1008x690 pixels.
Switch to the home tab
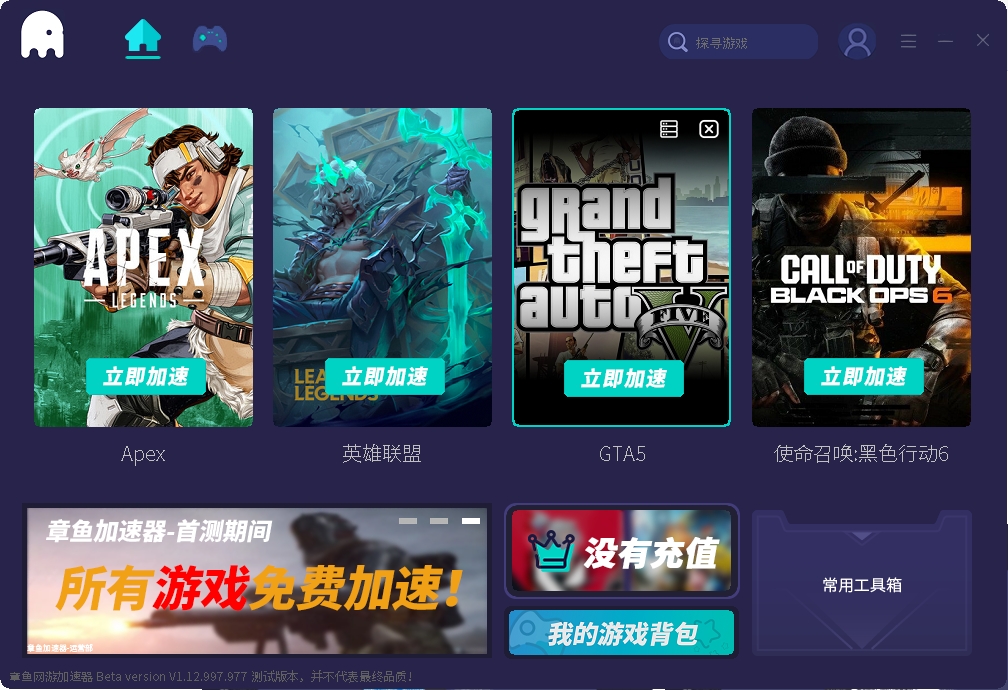point(143,38)
